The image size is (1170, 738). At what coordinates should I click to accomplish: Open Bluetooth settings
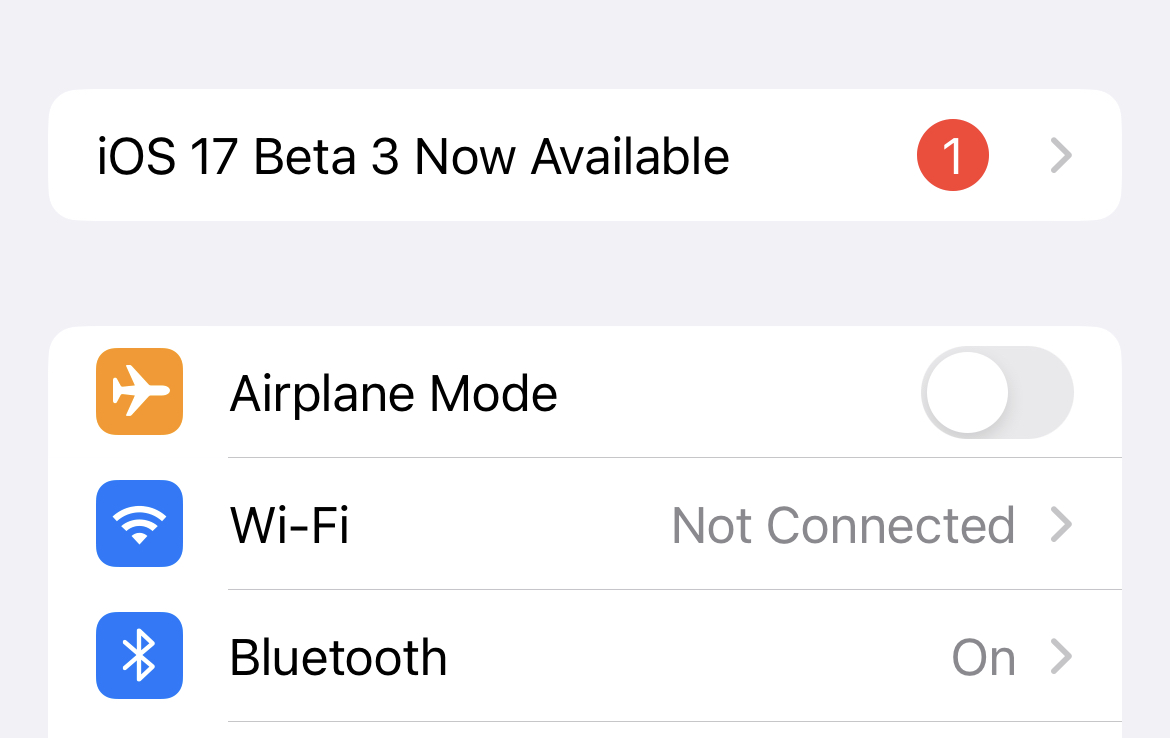click(x=585, y=656)
